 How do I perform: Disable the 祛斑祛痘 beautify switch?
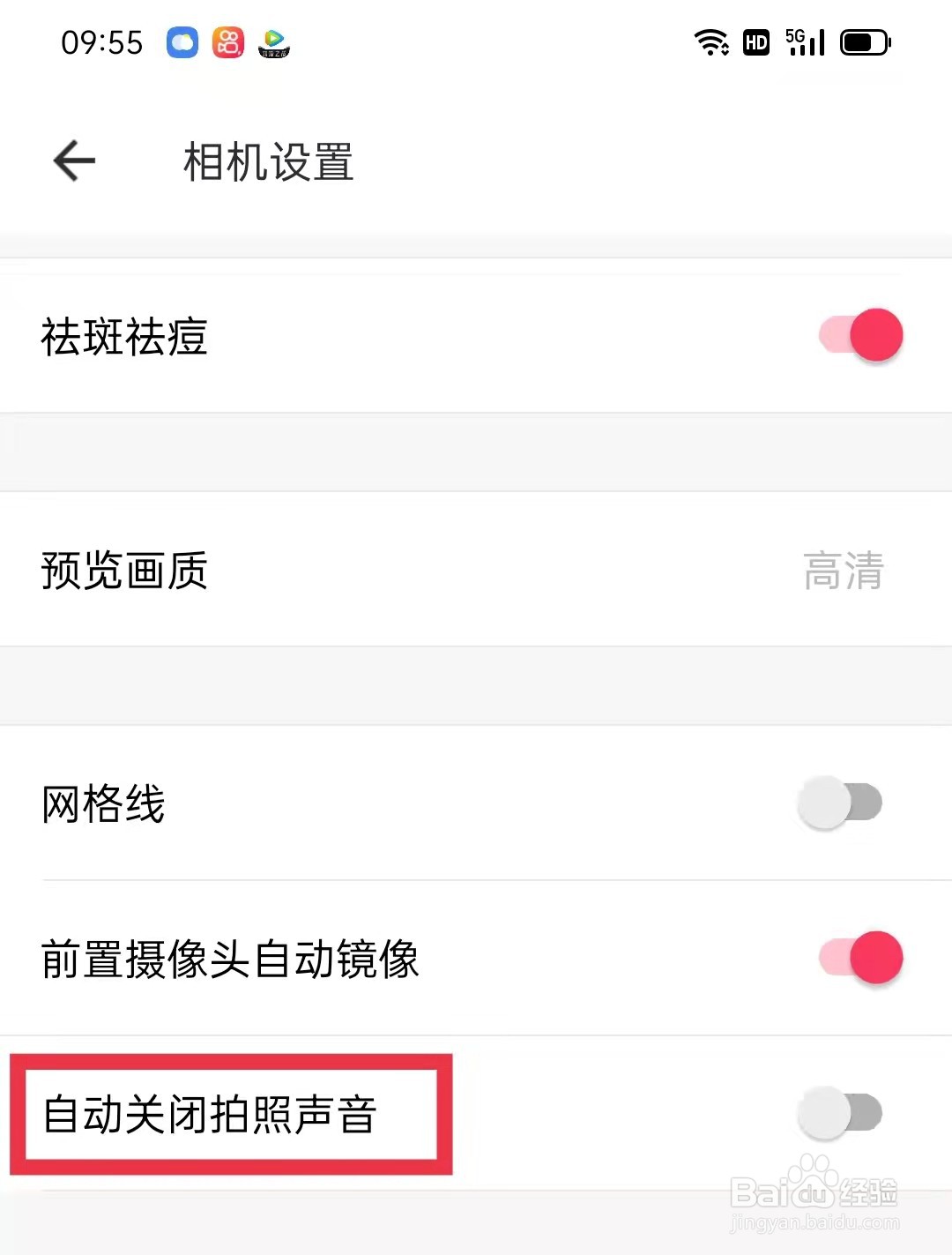pyautogui.click(x=859, y=335)
